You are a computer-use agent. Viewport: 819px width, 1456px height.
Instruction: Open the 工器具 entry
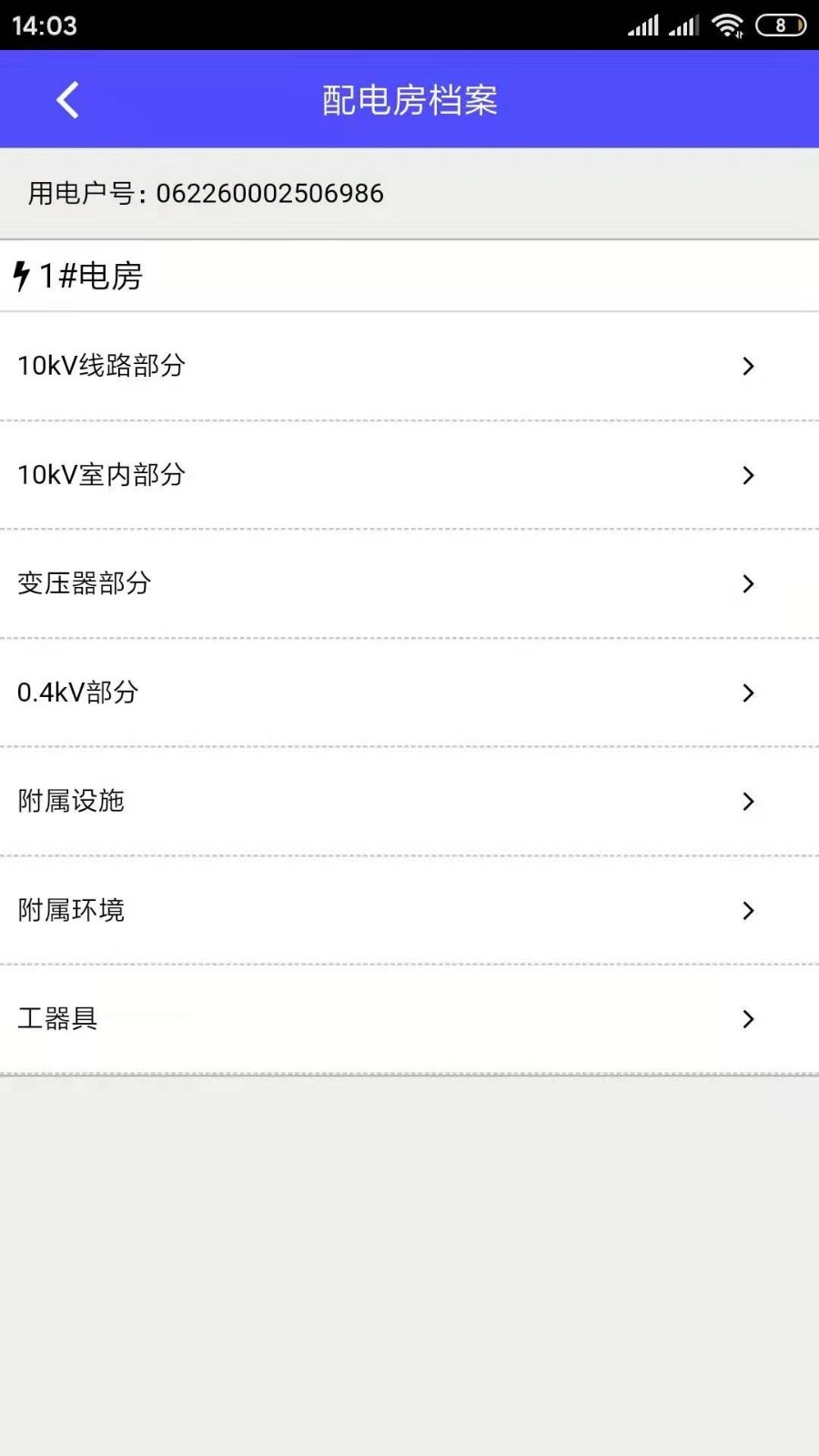409,1019
